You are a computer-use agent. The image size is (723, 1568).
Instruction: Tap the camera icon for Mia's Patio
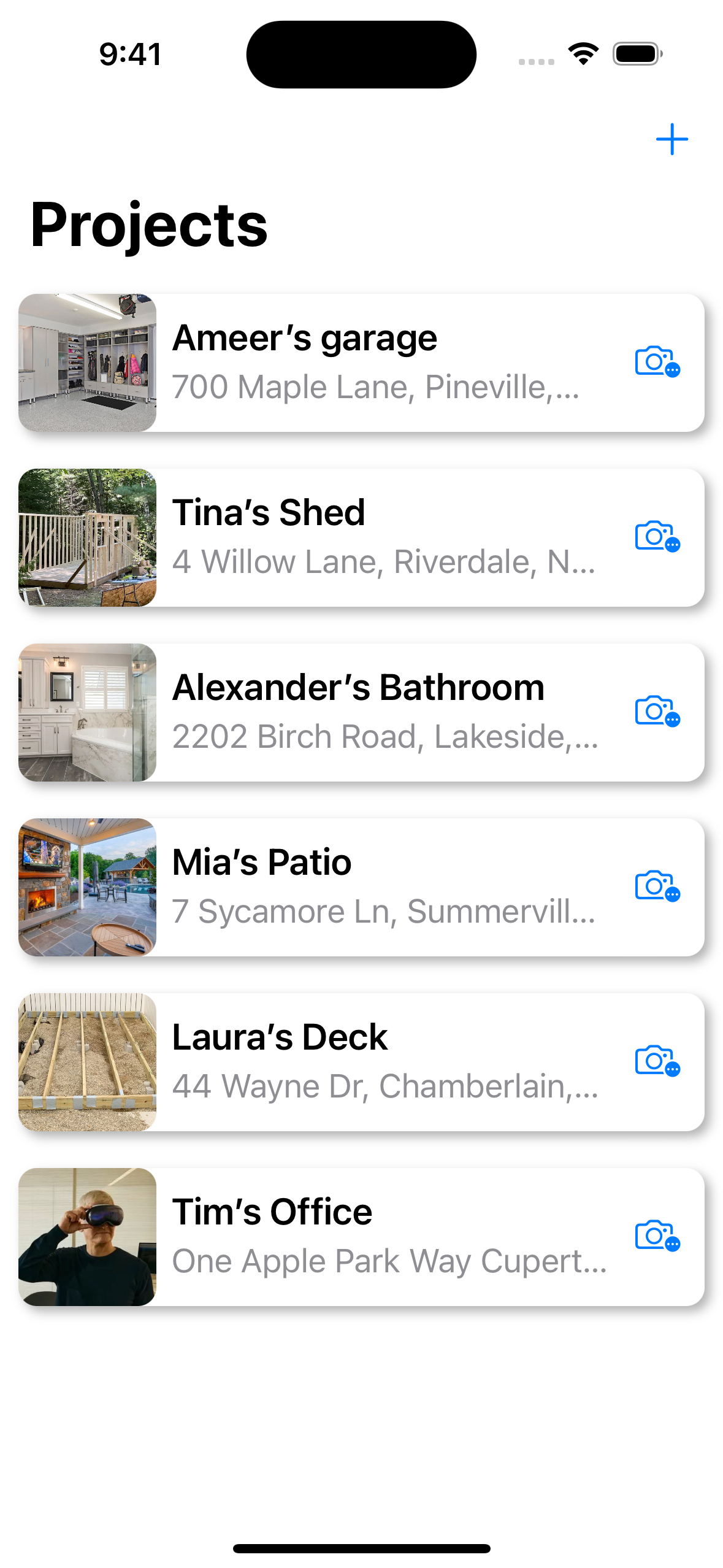[x=657, y=886]
